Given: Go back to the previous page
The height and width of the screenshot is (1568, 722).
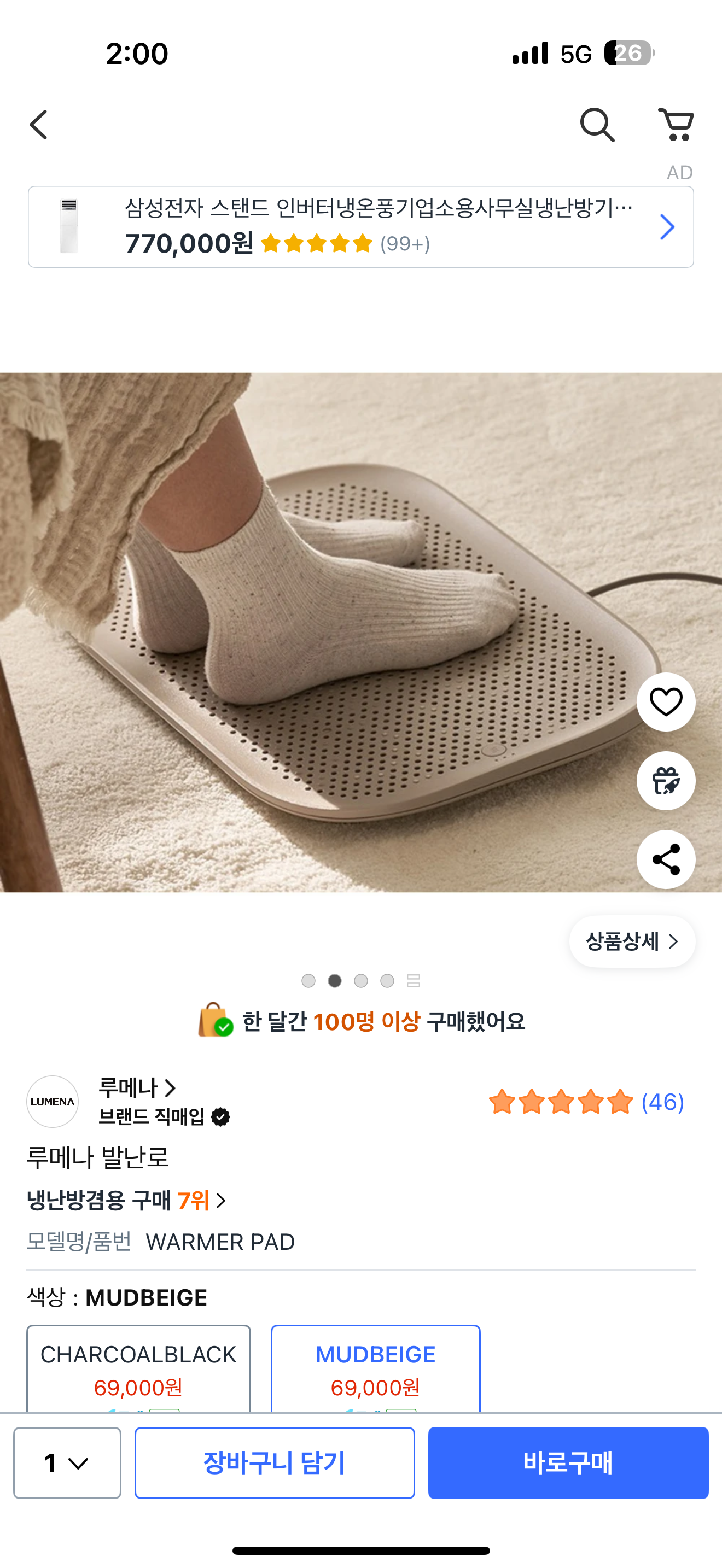Looking at the screenshot, I should click(x=39, y=125).
